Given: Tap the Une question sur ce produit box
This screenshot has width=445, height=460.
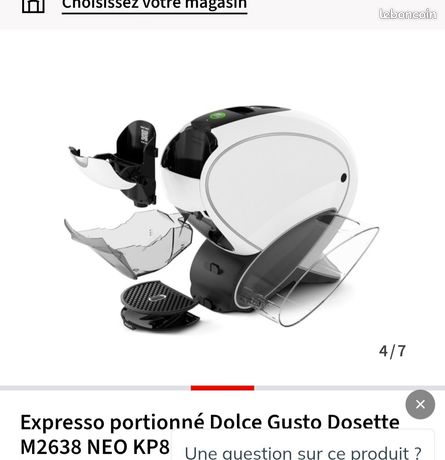Looking at the screenshot, I should click(303, 446).
